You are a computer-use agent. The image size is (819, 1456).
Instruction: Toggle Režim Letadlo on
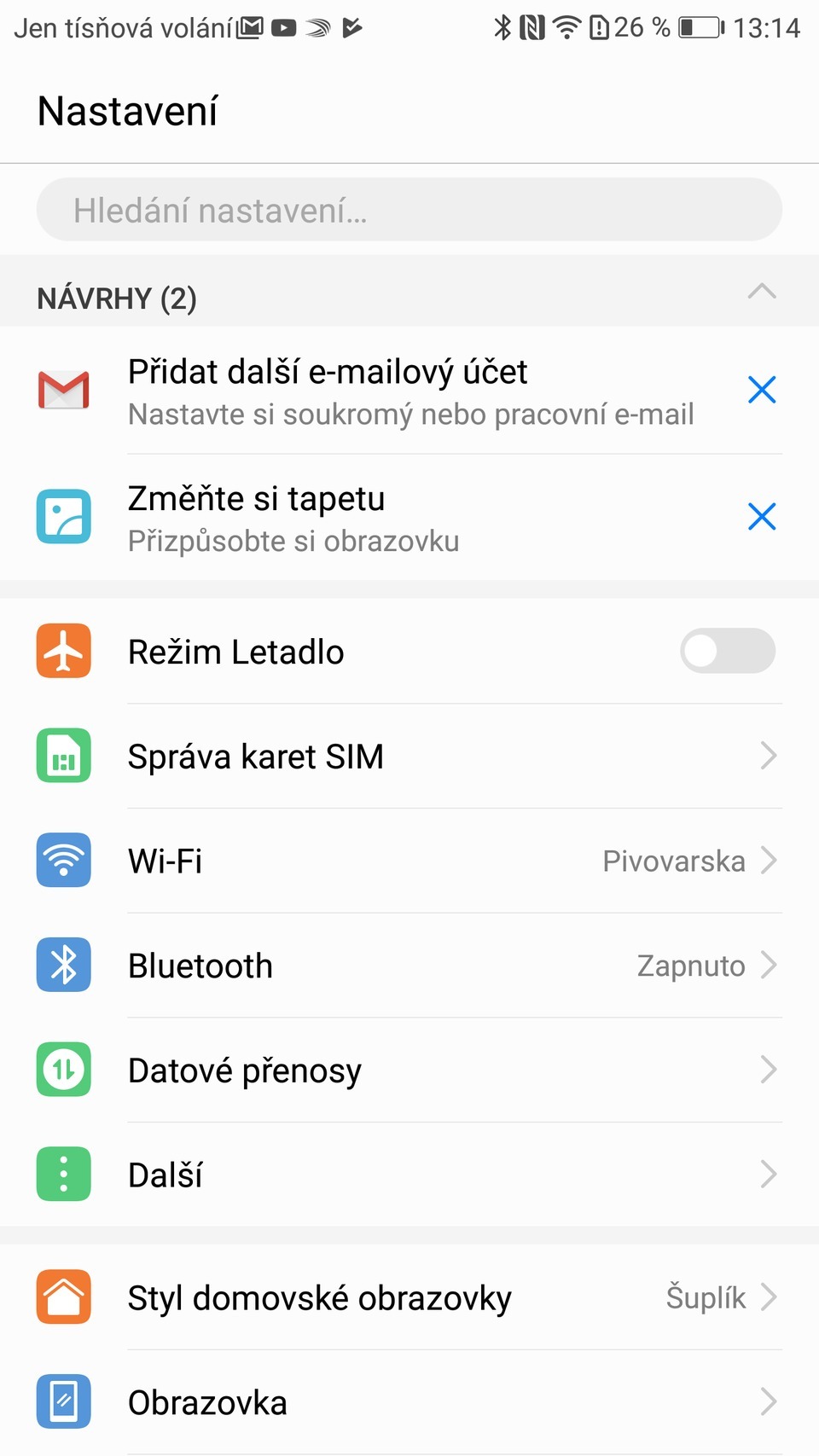(x=727, y=651)
